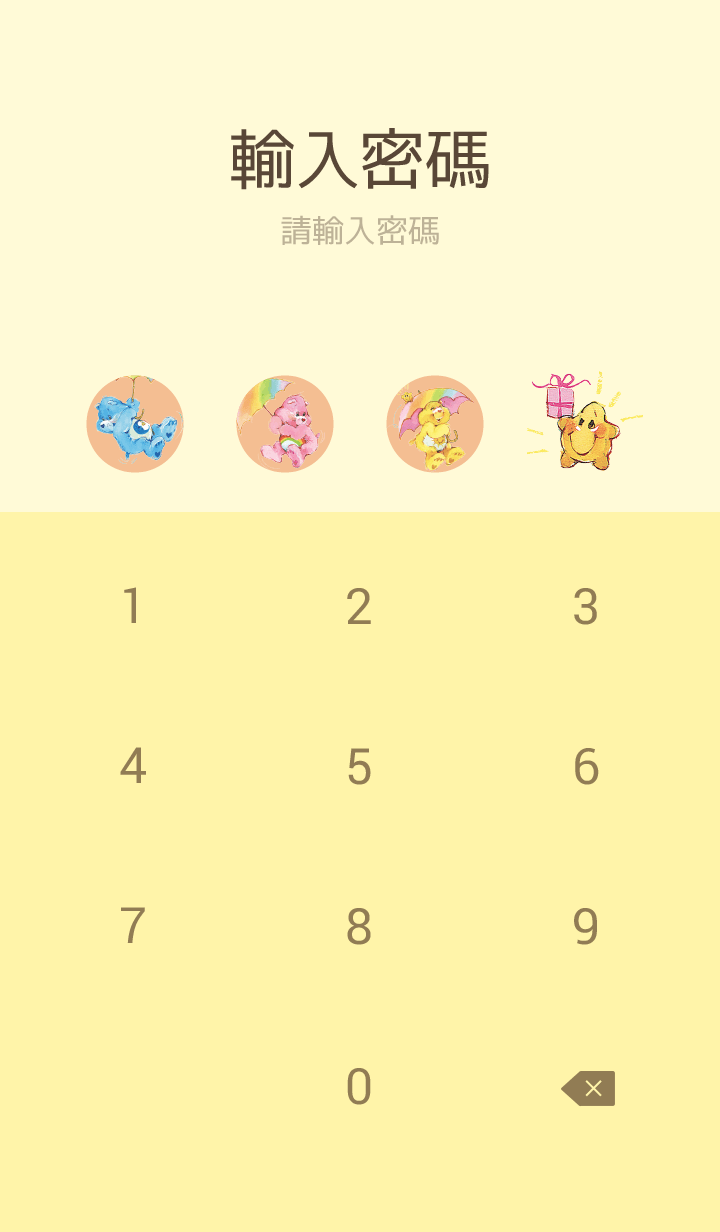Tap the 4 key
Viewport: 720px width, 1232px height.
(x=132, y=767)
